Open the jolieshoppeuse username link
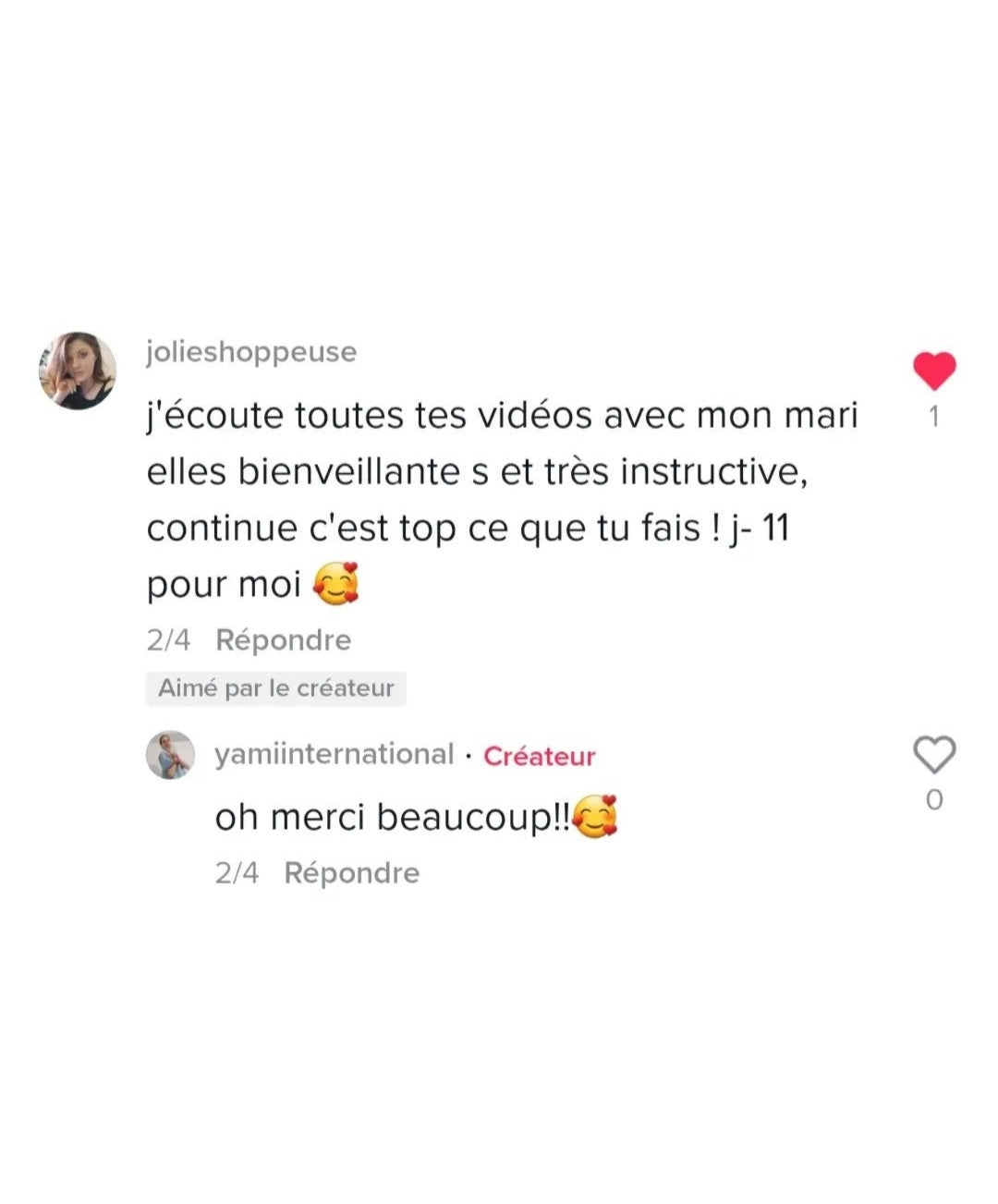Viewport: 998px width, 1204px height. point(250,352)
